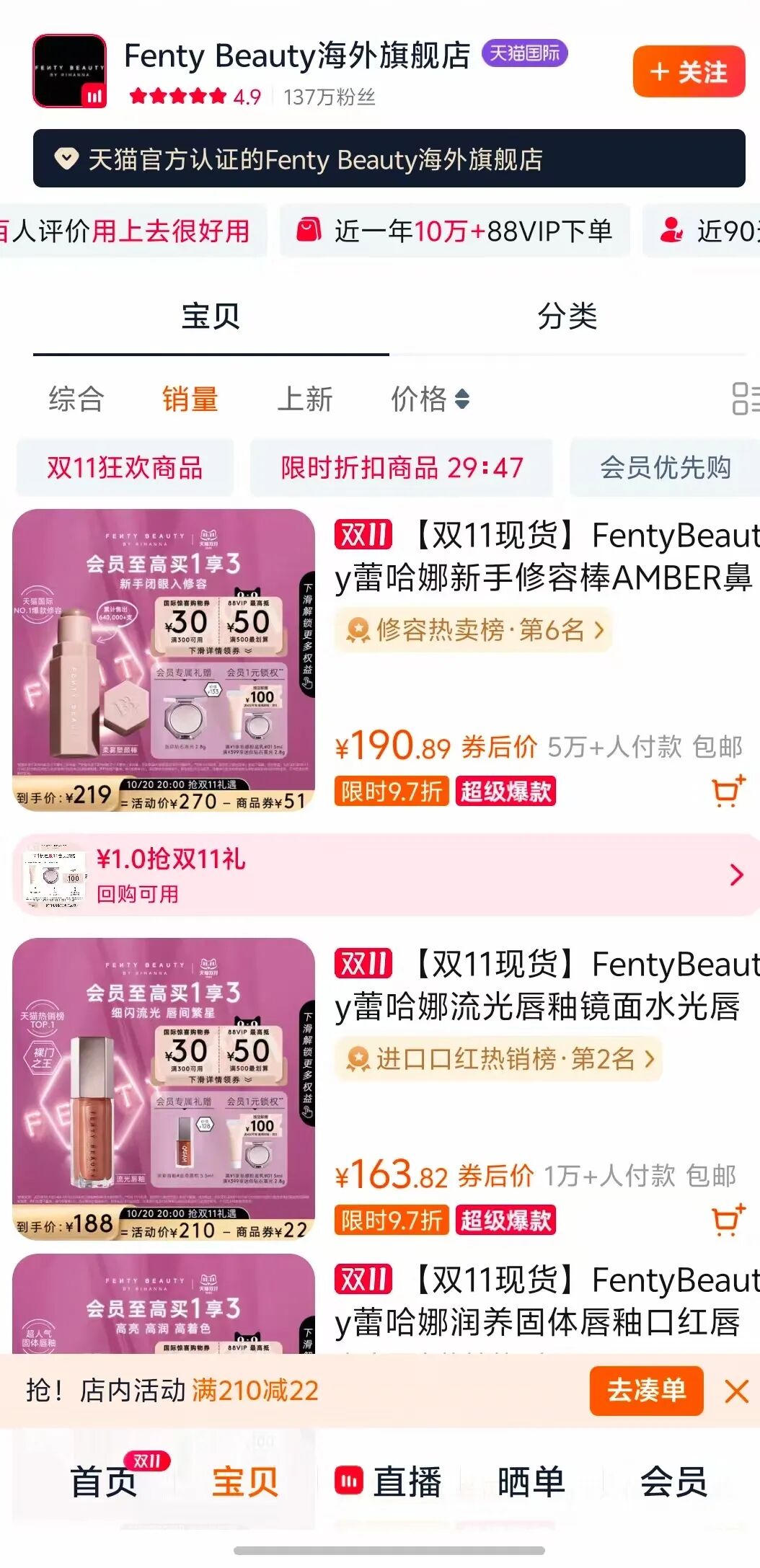Screen dimensions: 760x1568
Task: Filter by 双11狂欢商品 chip
Action: pos(125,468)
